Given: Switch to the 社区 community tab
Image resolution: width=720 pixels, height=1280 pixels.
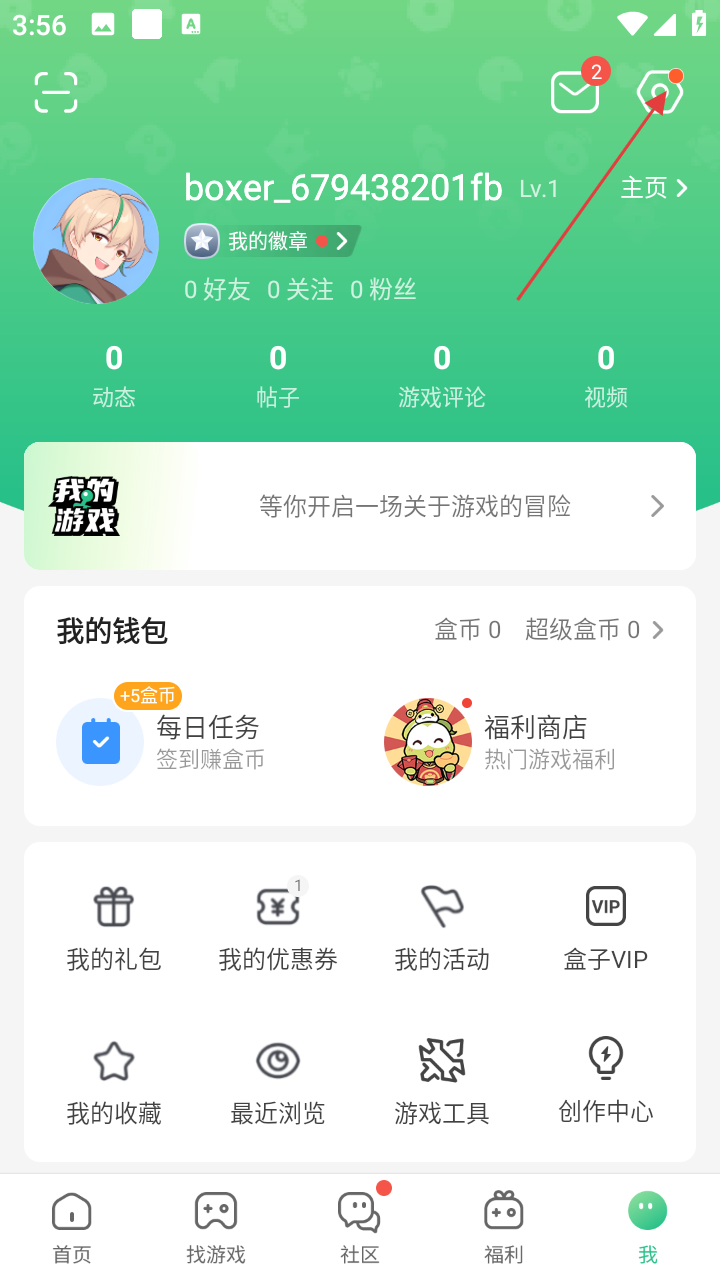Looking at the screenshot, I should coord(360,1226).
